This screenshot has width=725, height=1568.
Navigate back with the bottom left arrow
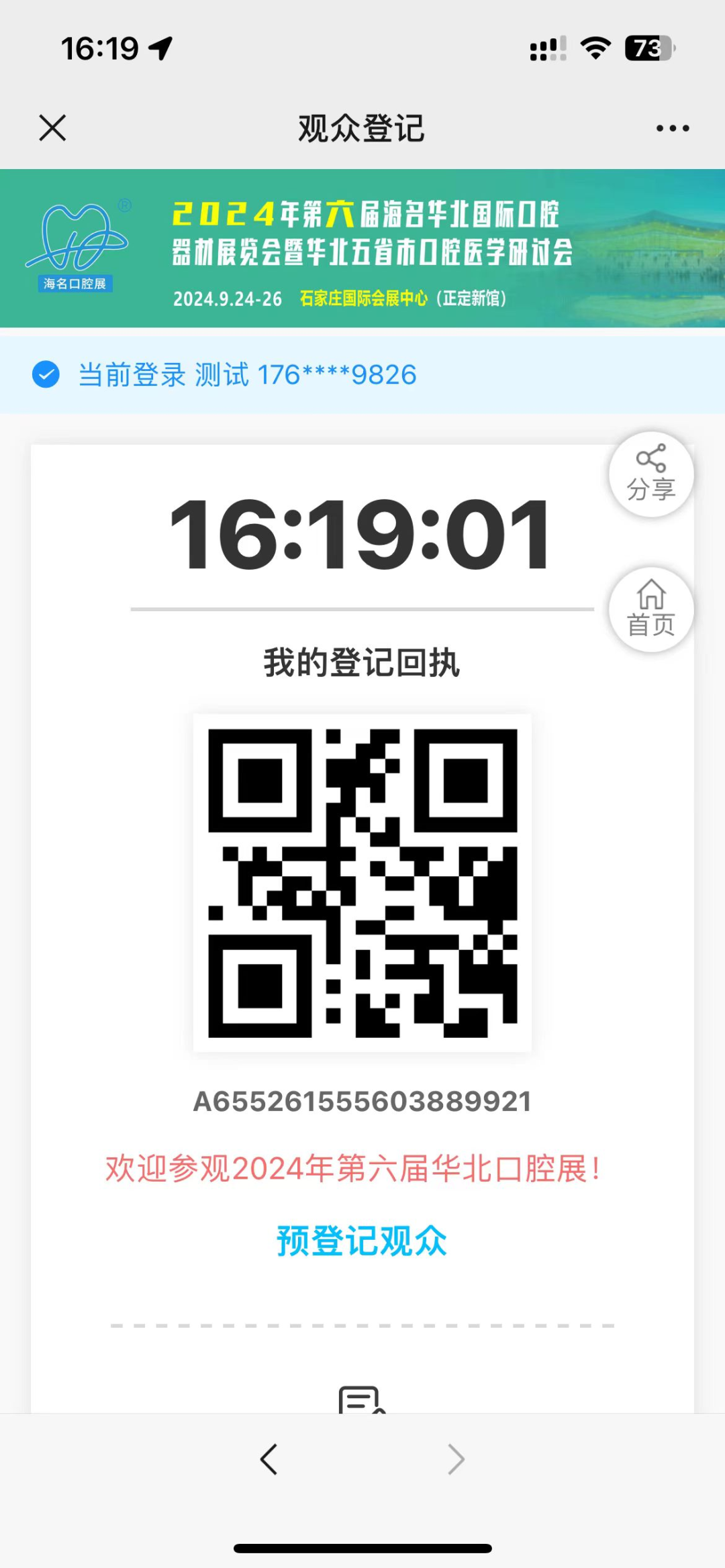click(x=269, y=1459)
